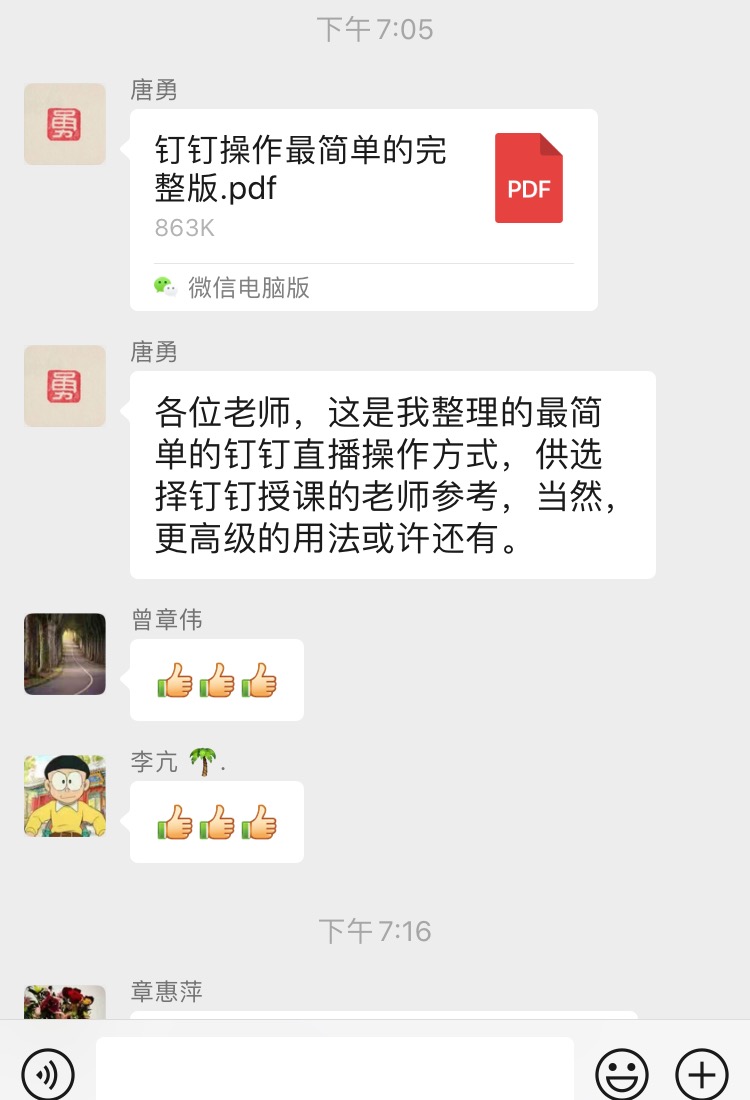Open 曾章伟's profile avatar
This screenshot has height=1100, width=750.
pos(65,654)
